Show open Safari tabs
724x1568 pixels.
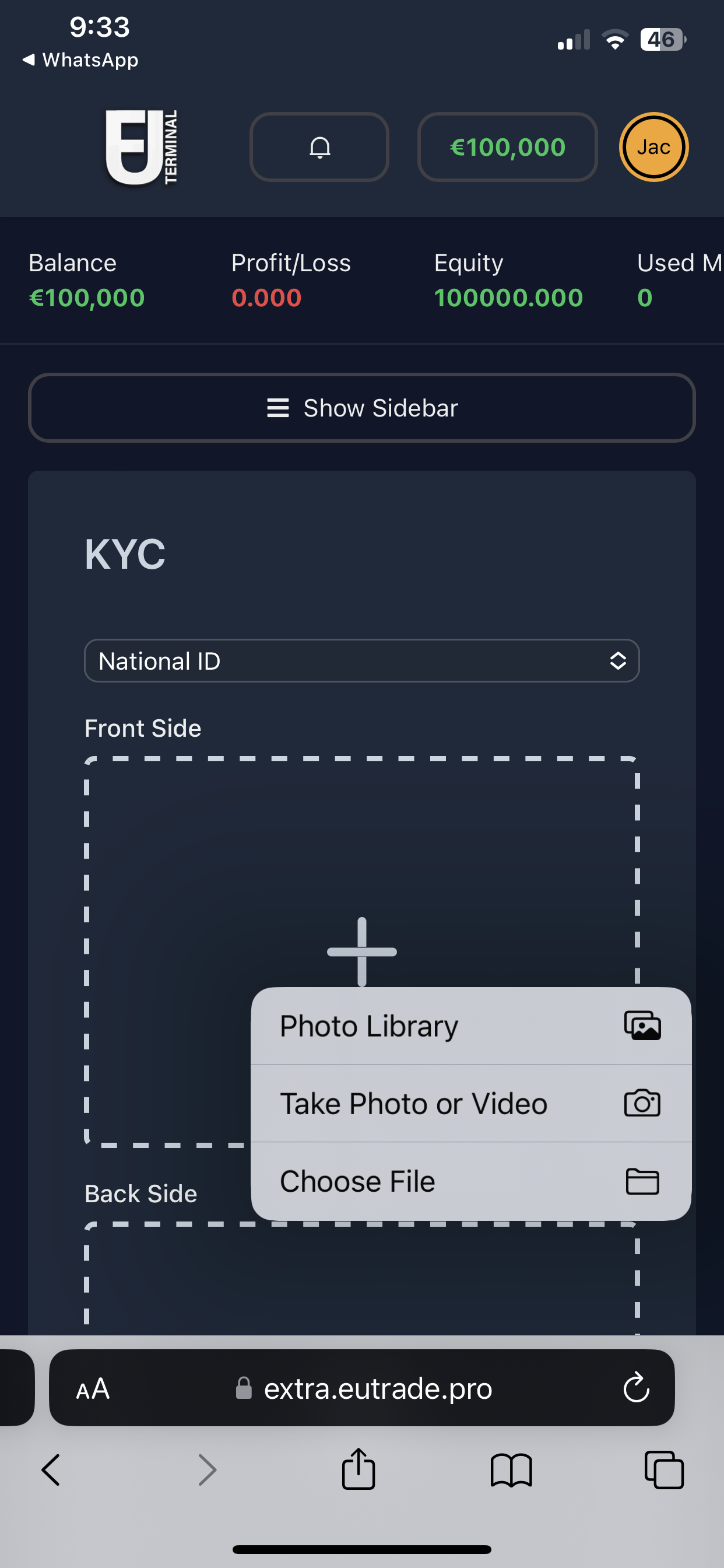[x=664, y=1470]
